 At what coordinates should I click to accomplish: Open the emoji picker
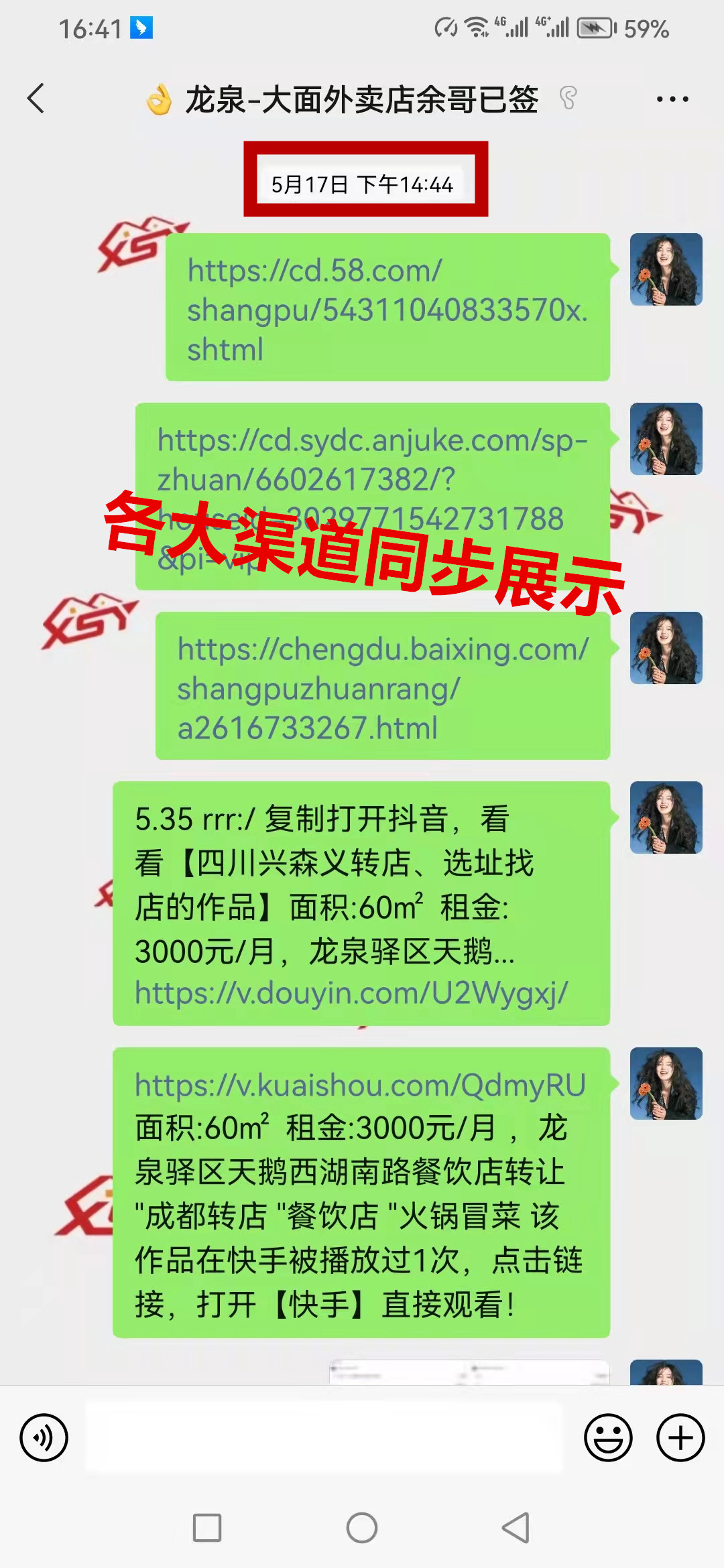point(608,1438)
